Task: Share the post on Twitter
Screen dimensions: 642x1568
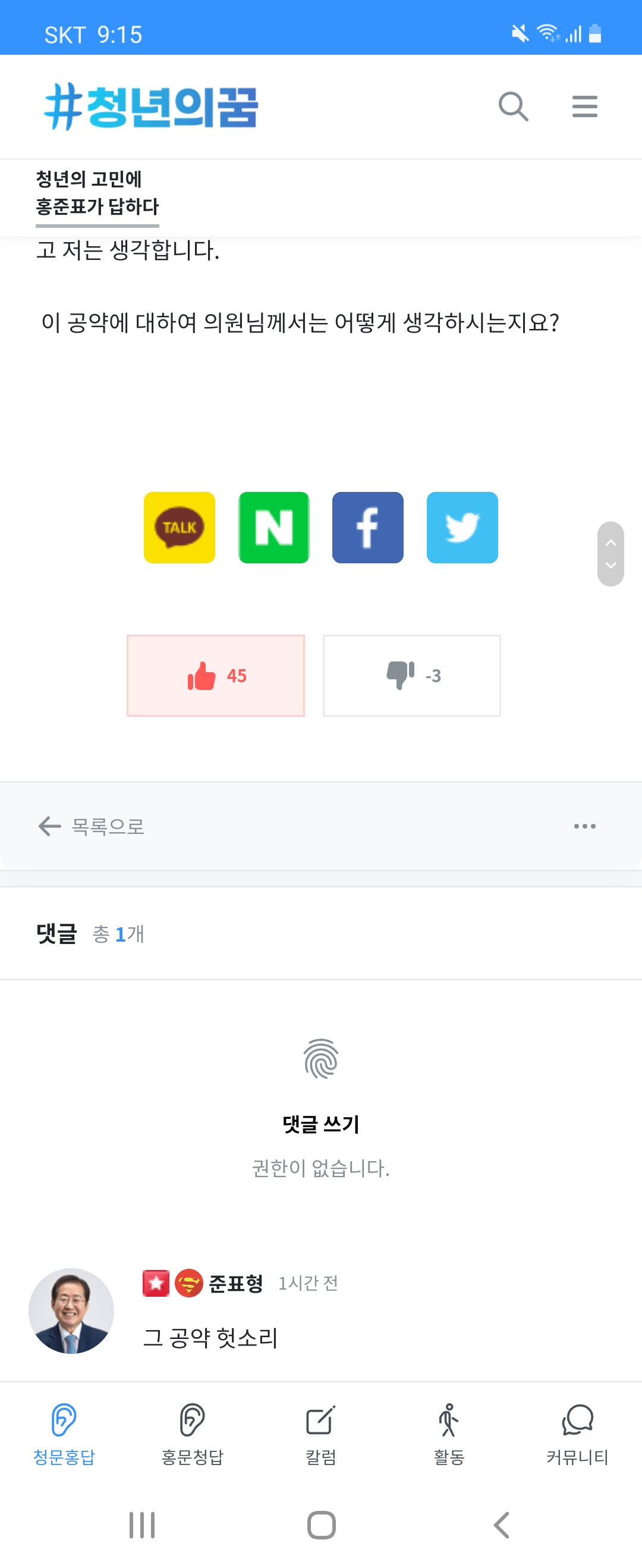Action: coord(462,527)
